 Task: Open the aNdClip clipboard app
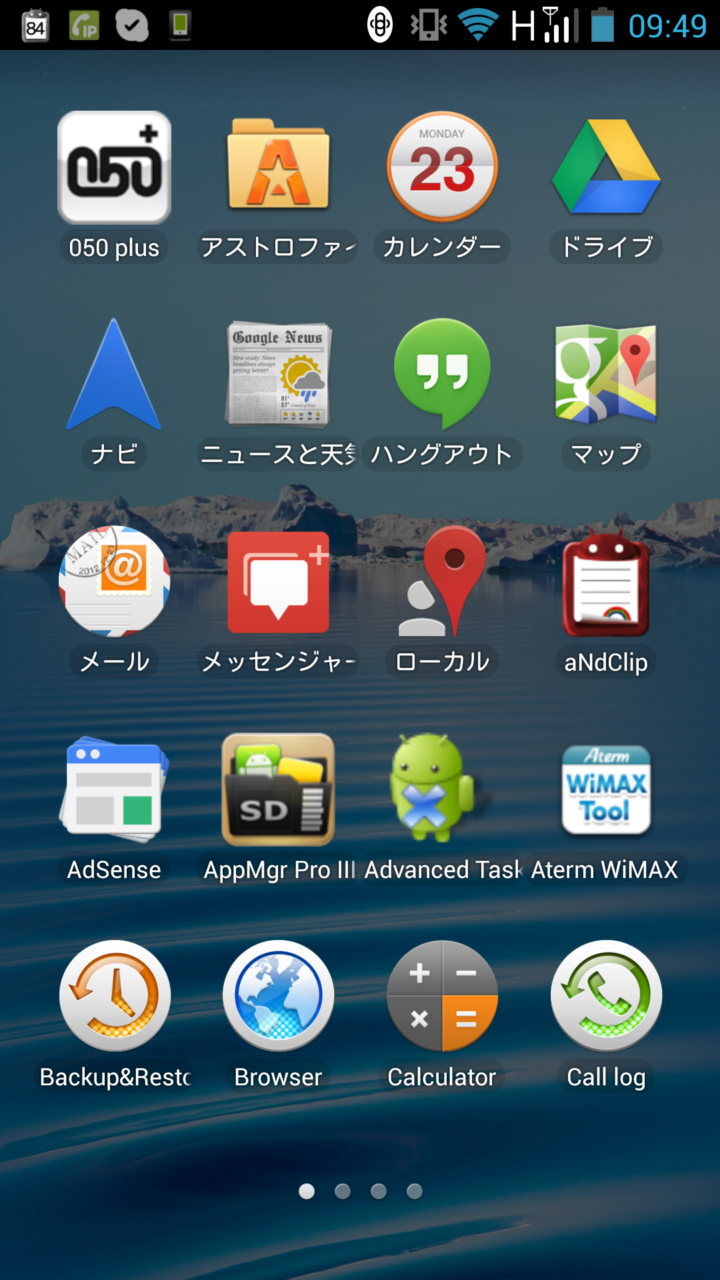606,582
